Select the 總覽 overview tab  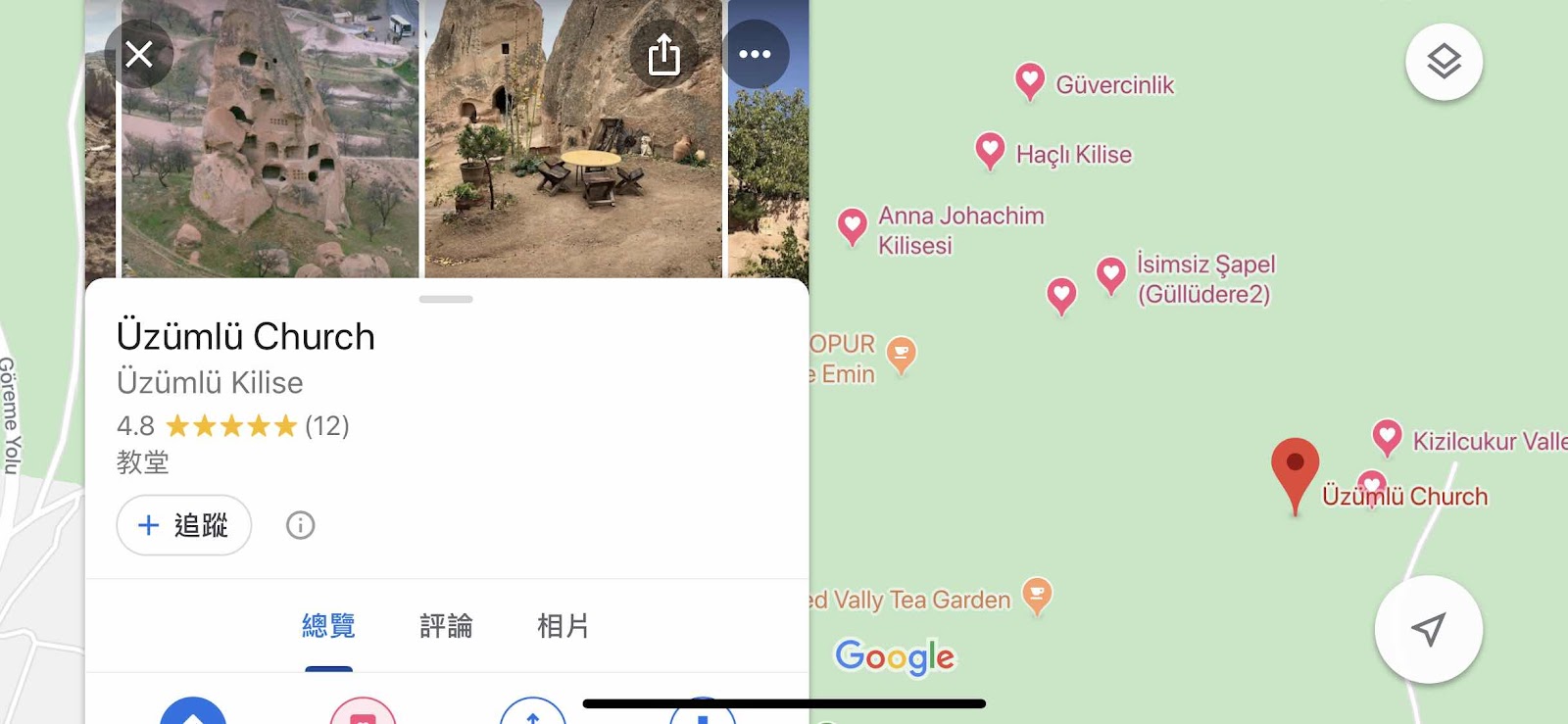coord(328,626)
